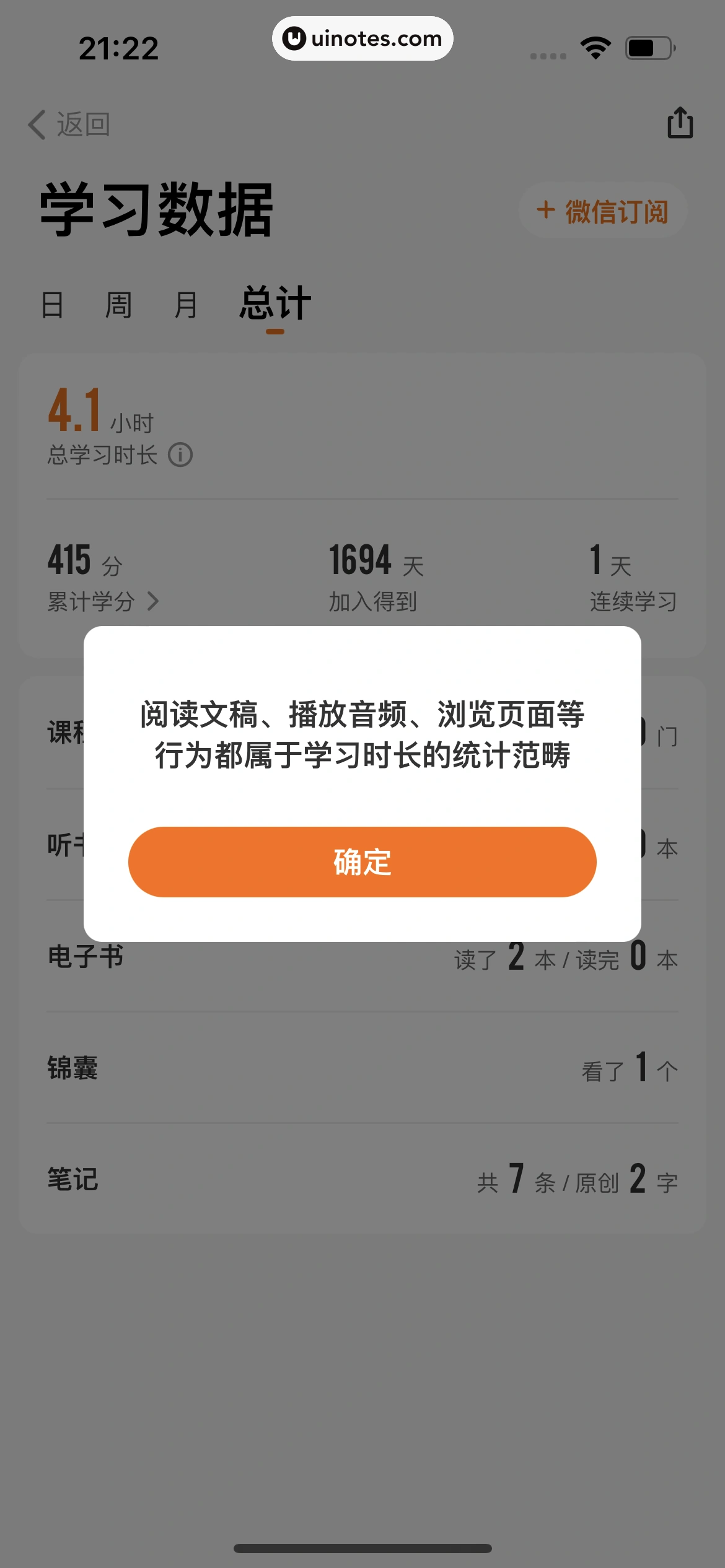Tap the 锦囊 row showing 看了 1 个
The width and height of the screenshot is (725, 1568).
(362, 1067)
